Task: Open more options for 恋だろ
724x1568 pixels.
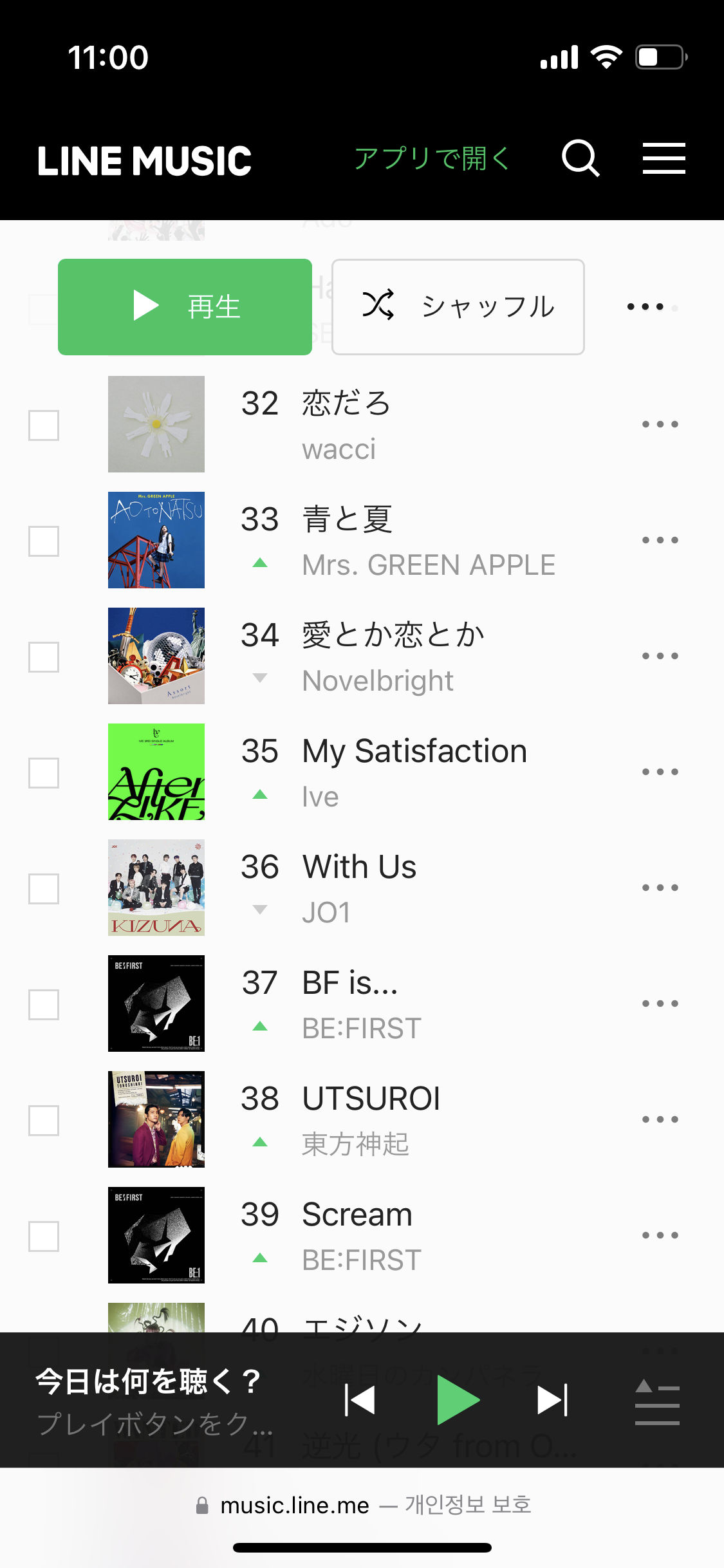Action: point(660,424)
